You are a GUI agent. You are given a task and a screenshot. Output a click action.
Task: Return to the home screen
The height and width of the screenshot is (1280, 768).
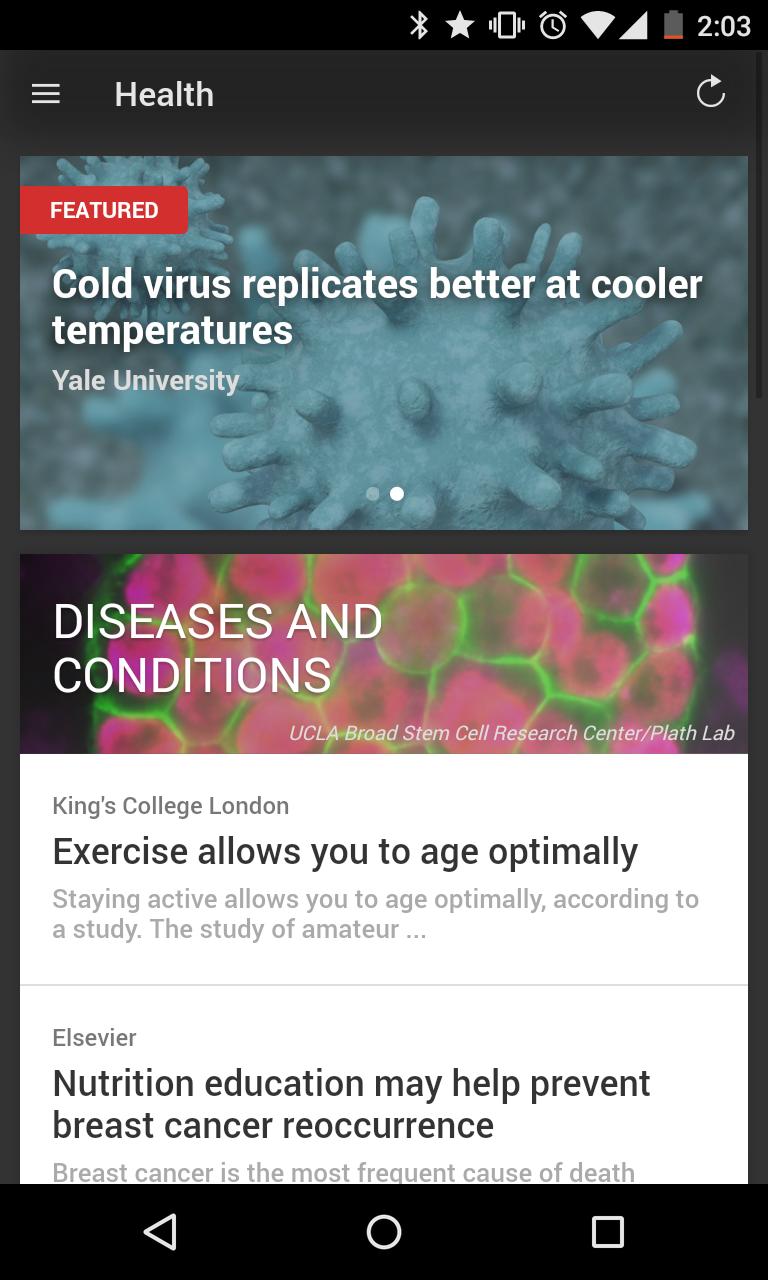384,1232
